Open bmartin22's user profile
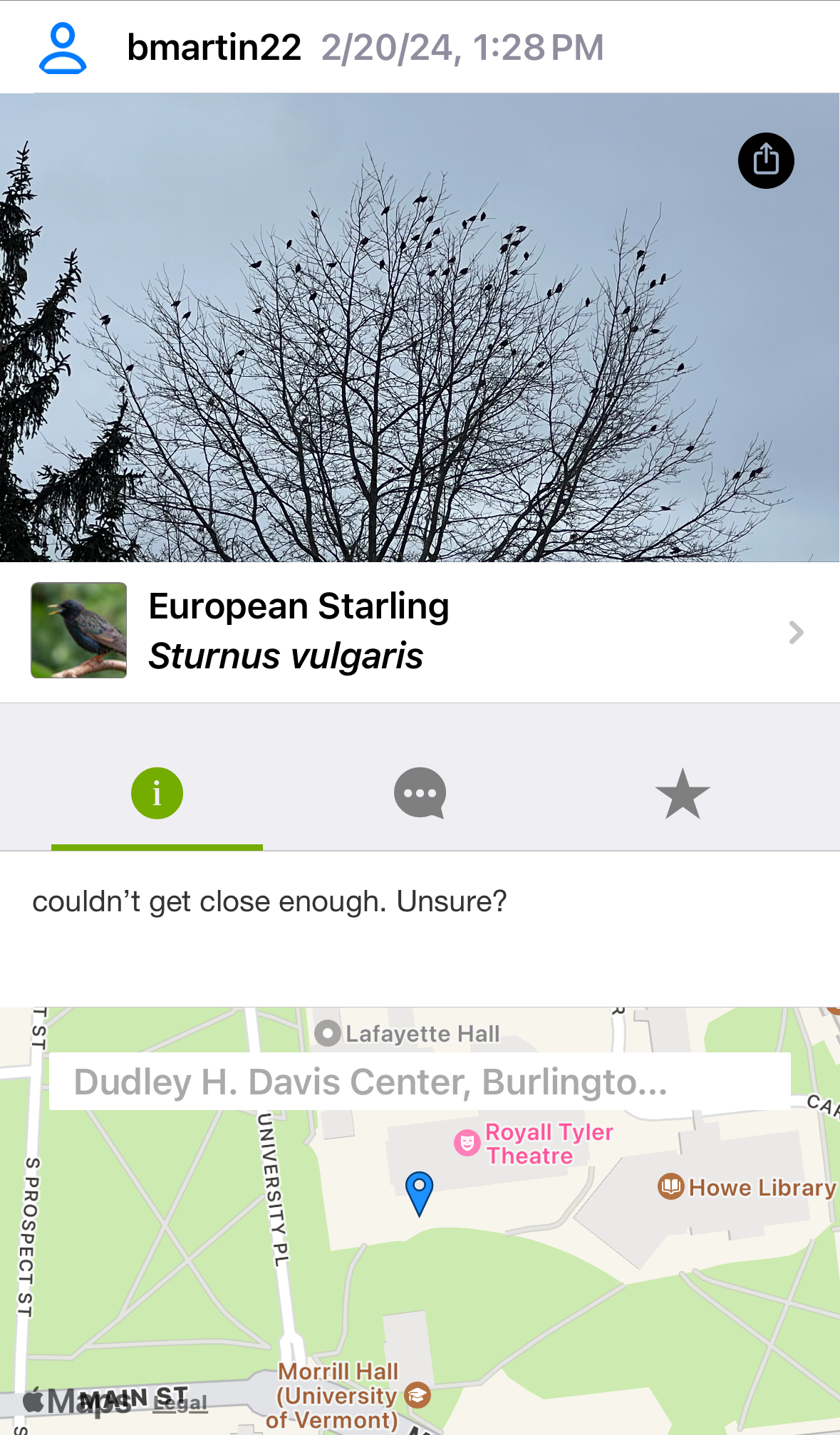 pyautogui.click(x=63, y=48)
